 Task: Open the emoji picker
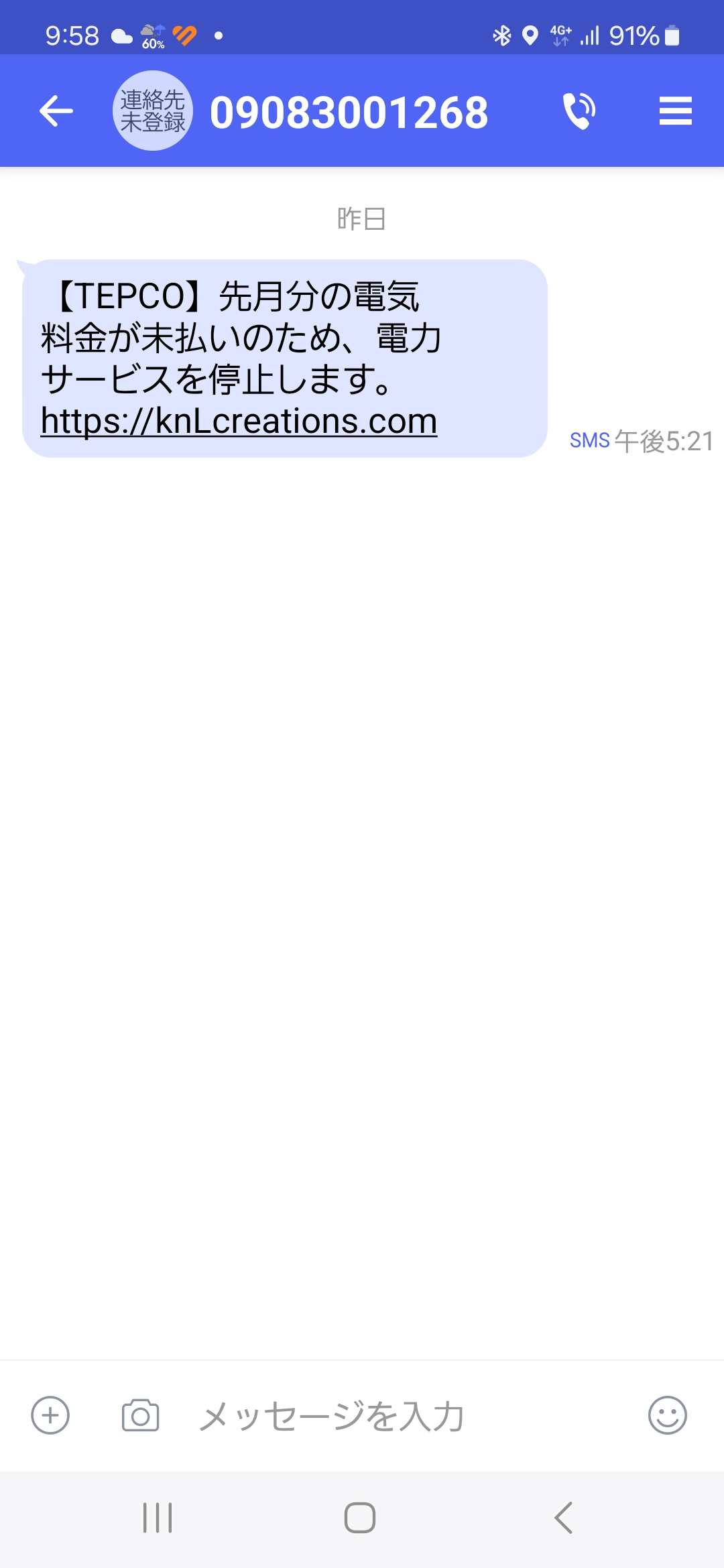coord(668,1415)
